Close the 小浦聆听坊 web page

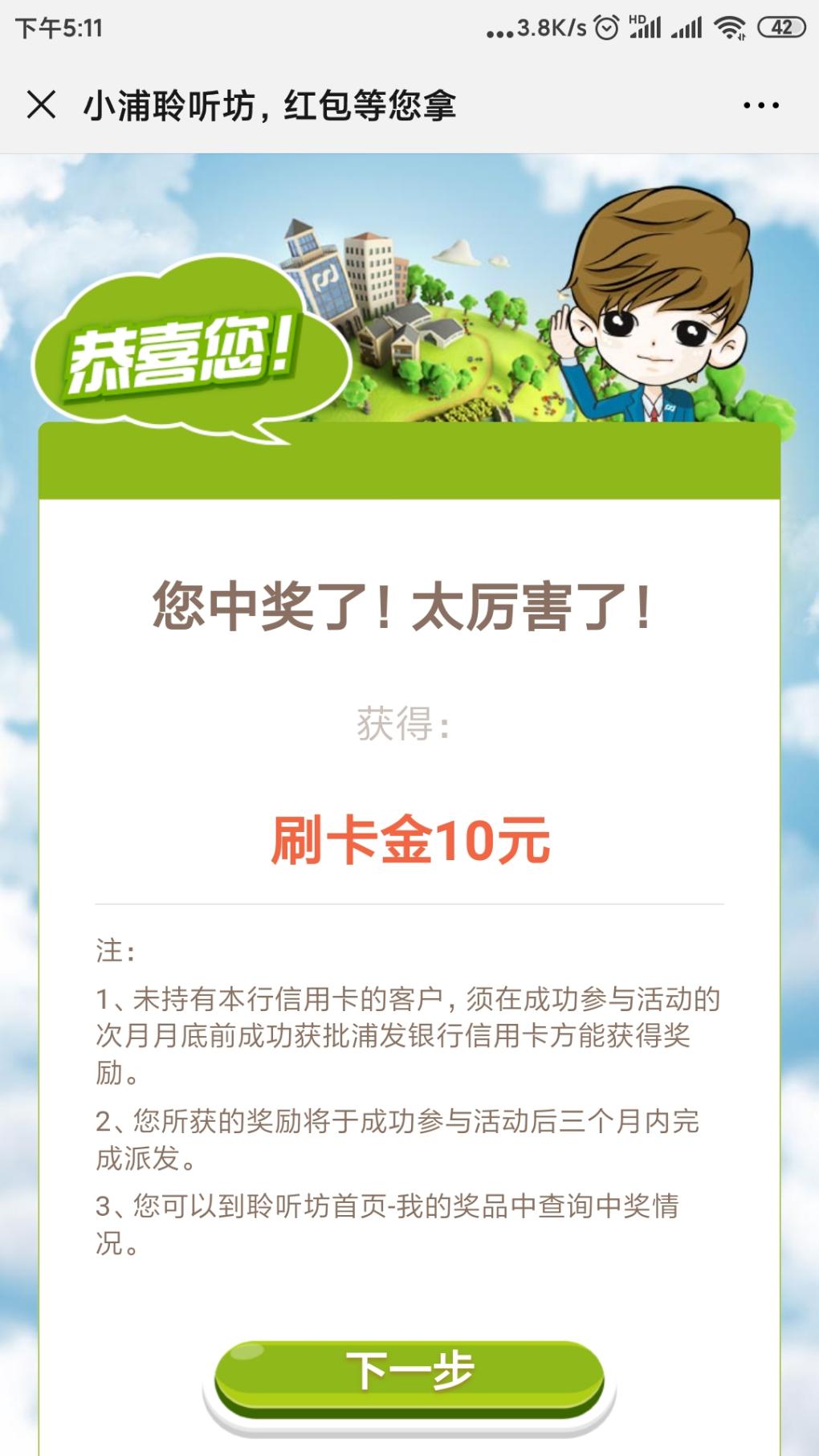(x=41, y=105)
